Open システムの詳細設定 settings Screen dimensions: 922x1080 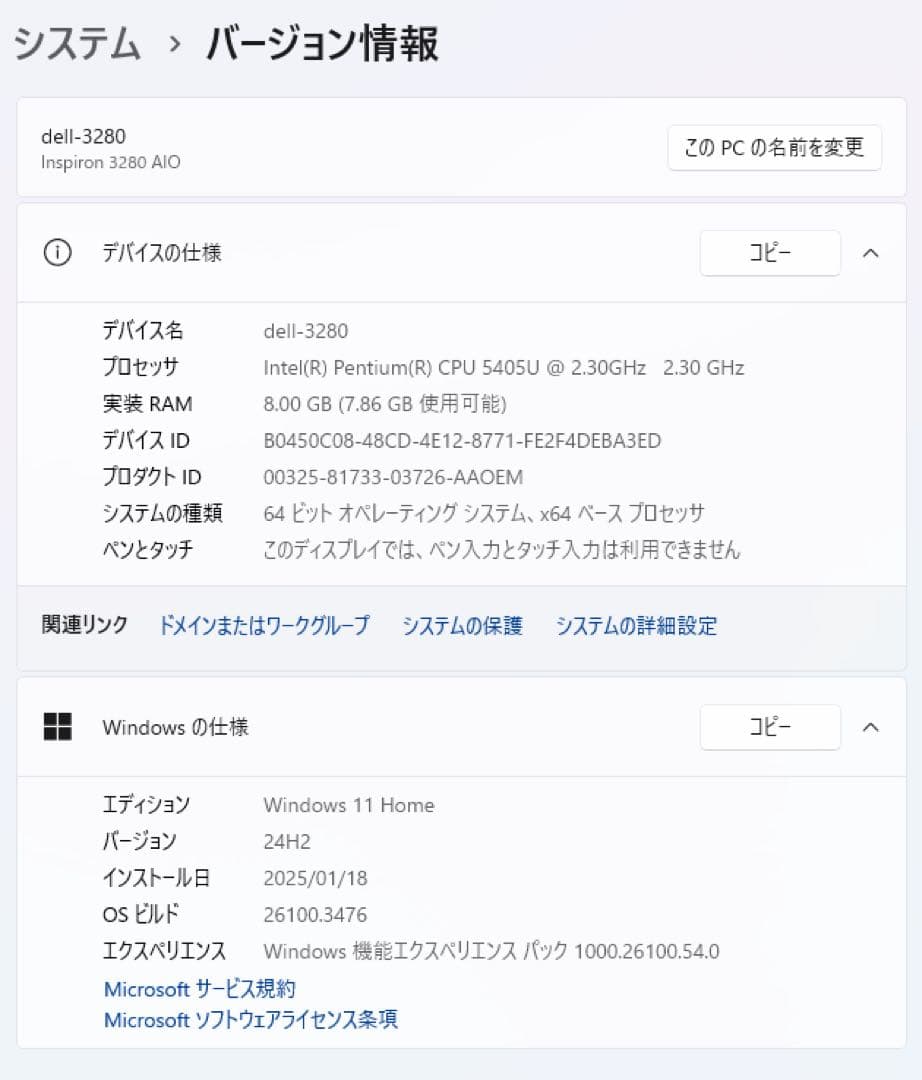click(x=635, y=625)
